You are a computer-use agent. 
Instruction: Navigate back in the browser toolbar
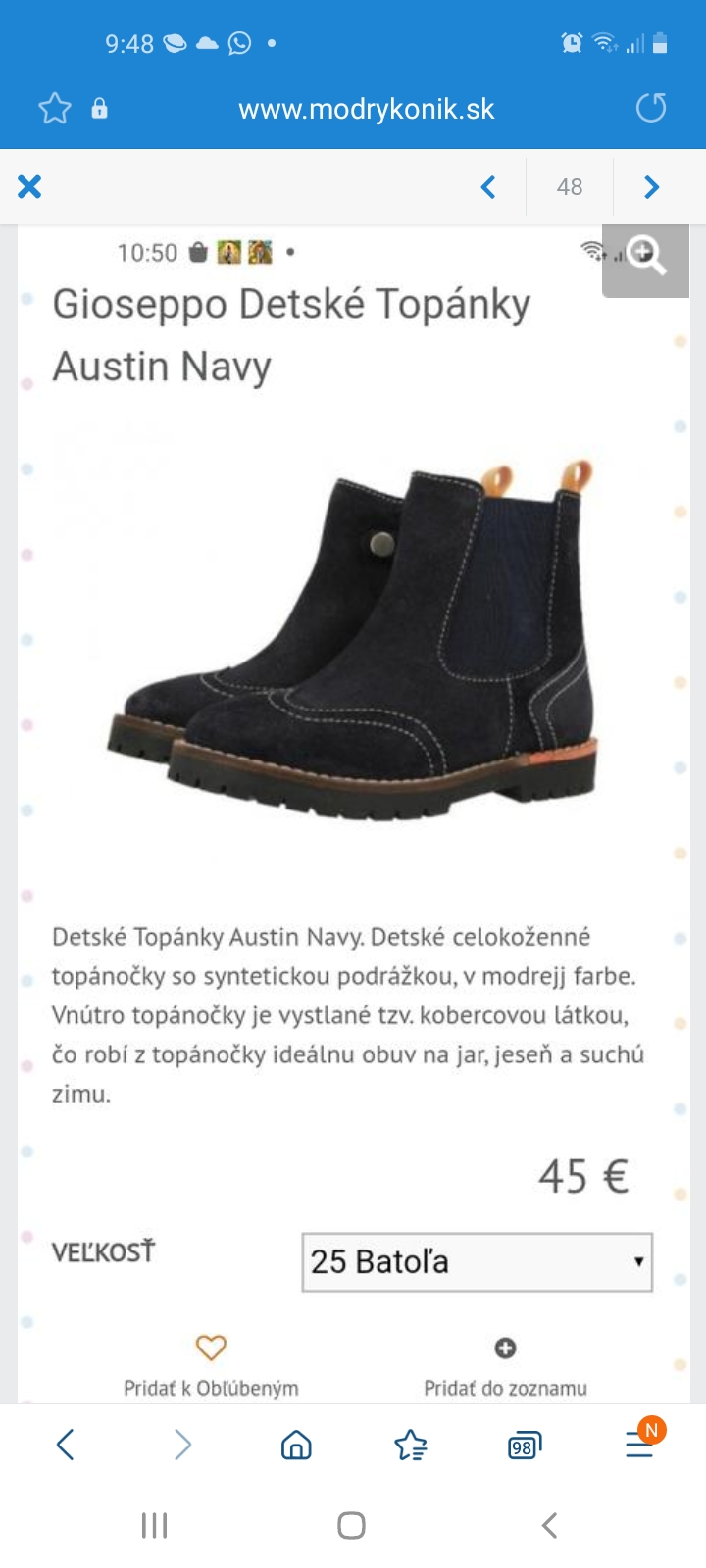pyautogui.click(x=66, y=1444)
